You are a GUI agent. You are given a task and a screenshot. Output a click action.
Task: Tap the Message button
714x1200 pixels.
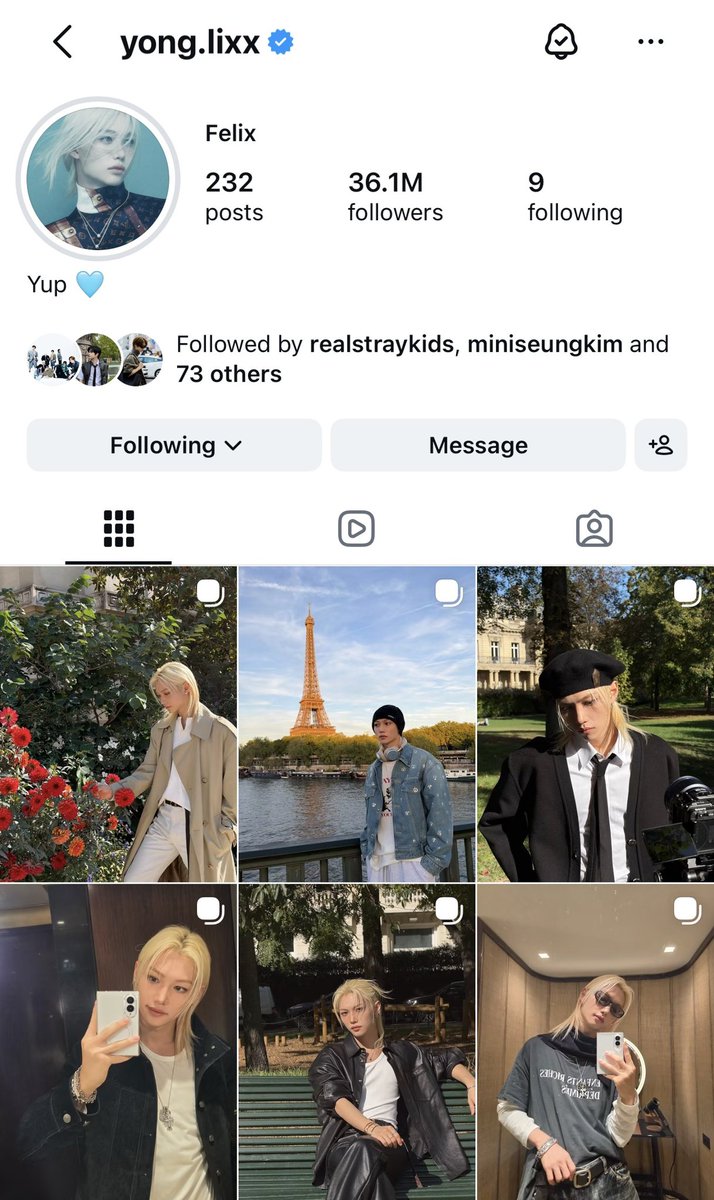(478, 445)
